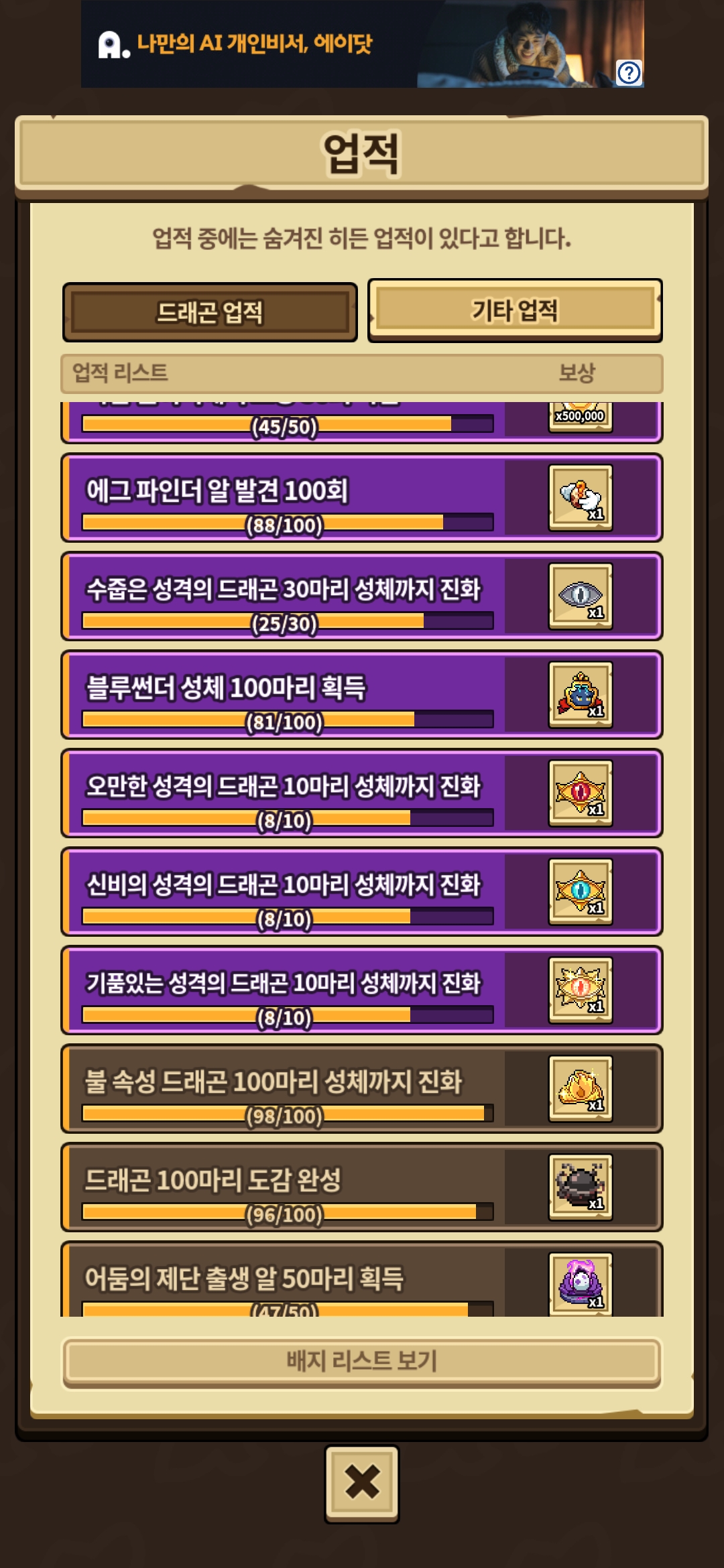Tap the 오만한 성격의 드래곤 10마리 reward icon

[x=581, y=793]
